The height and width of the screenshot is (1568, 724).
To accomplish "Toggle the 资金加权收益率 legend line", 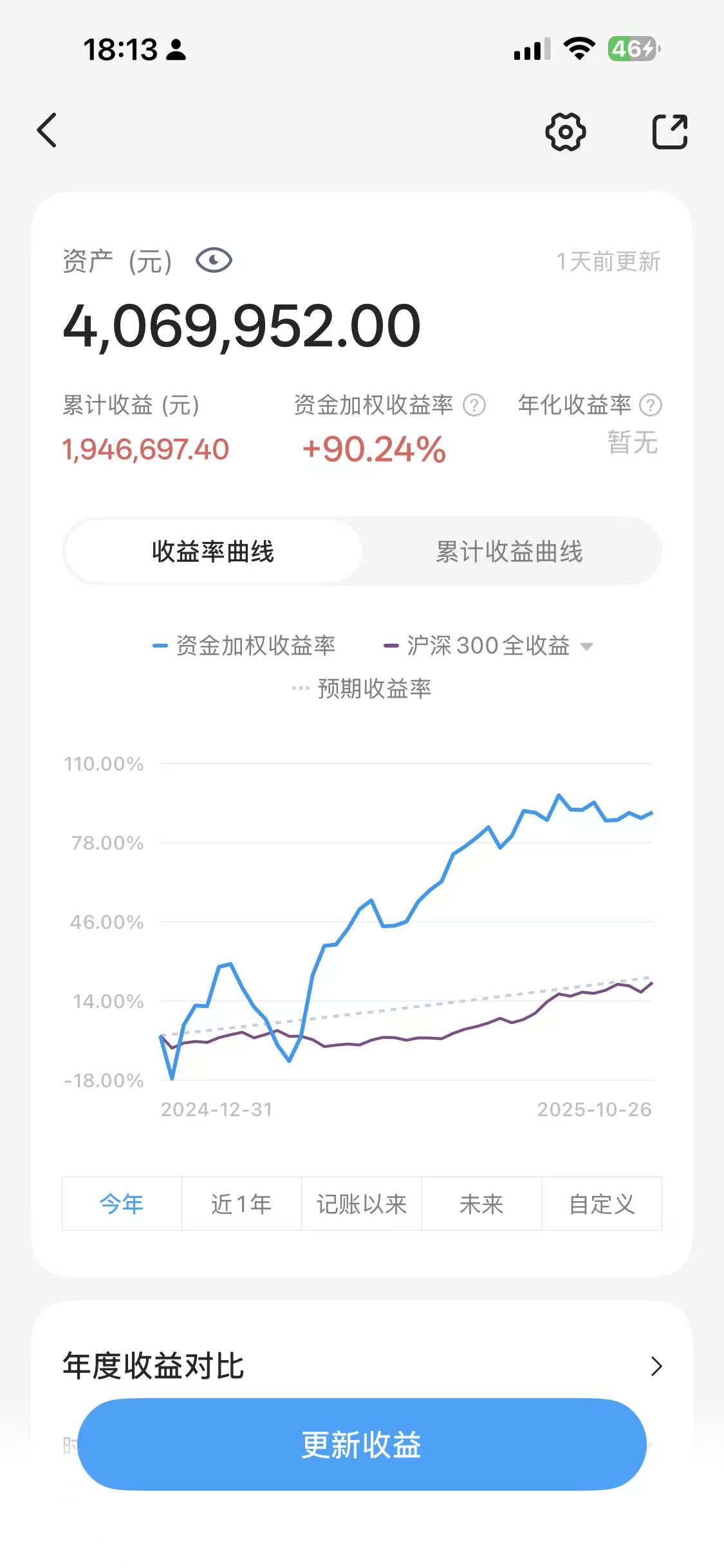I will (x=243, y=646).
